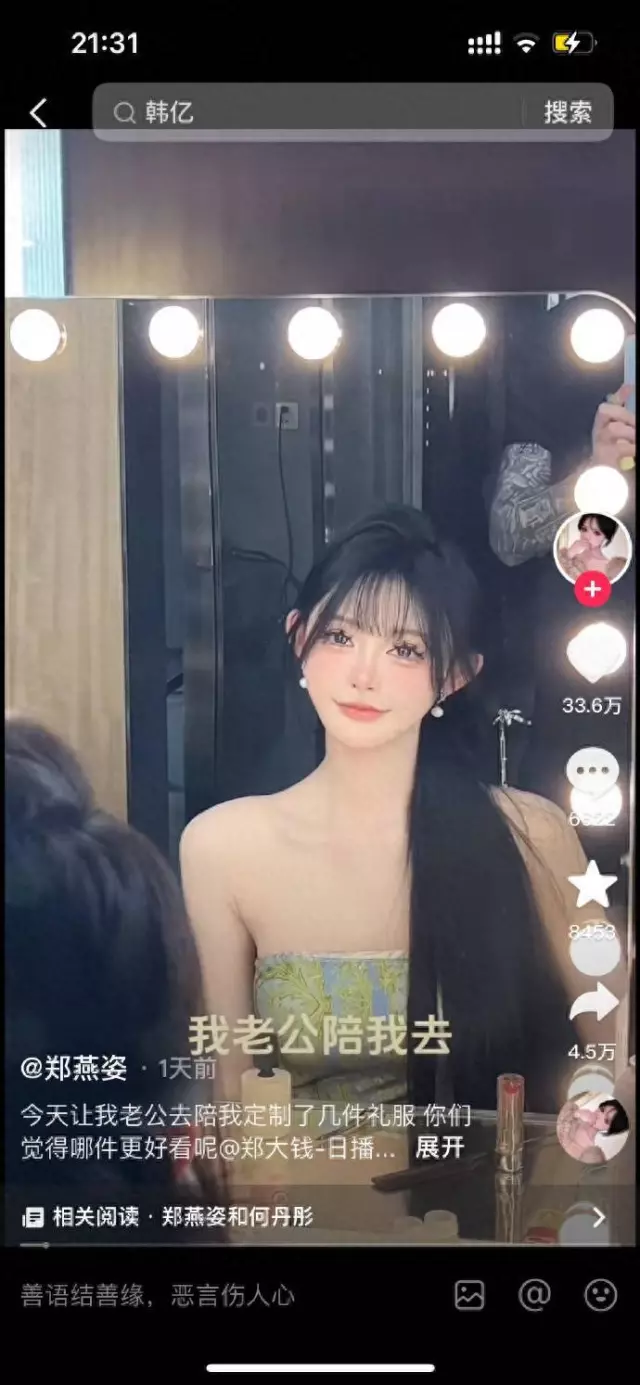
Task: Open the comments bubble icon
Action: (x=593, y=770)
